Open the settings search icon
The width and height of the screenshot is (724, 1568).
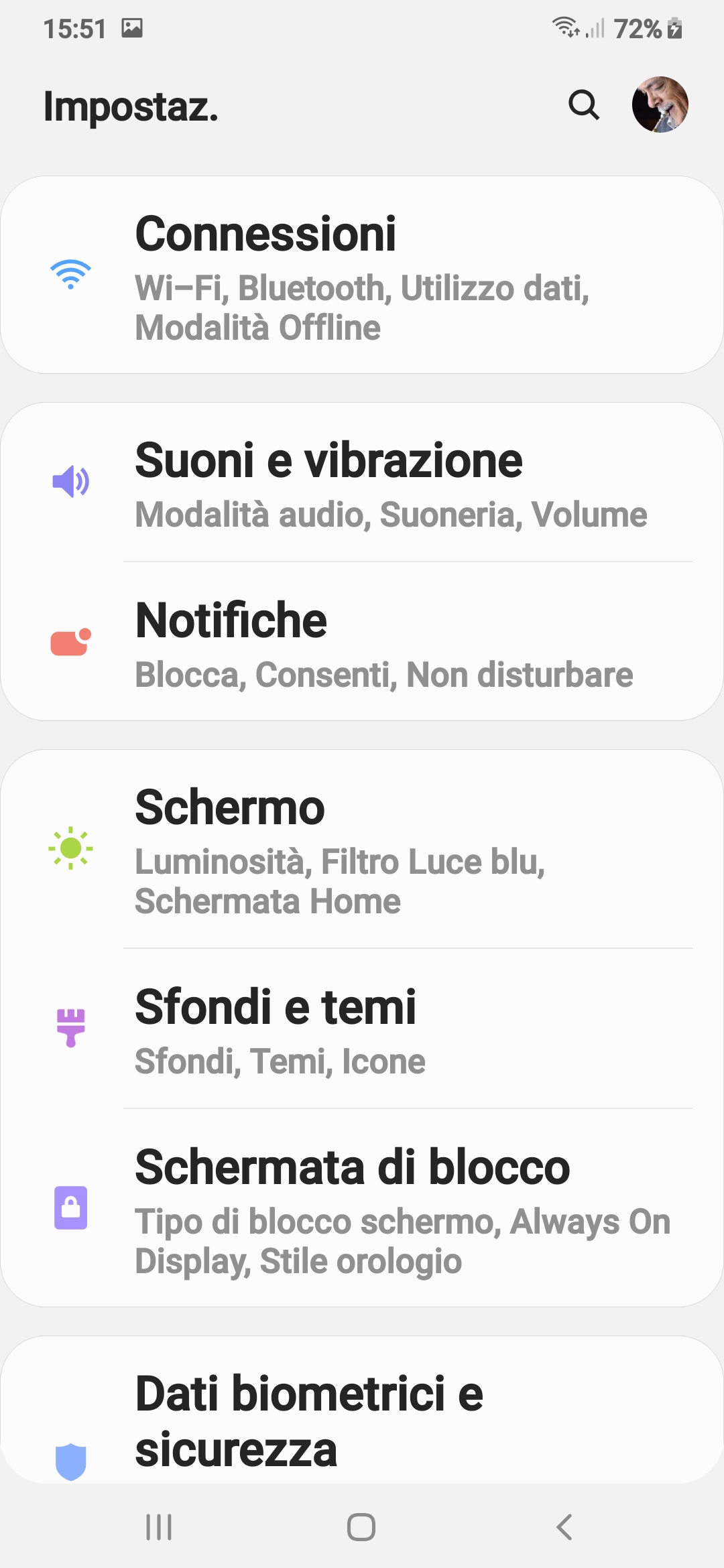(583, 105)
